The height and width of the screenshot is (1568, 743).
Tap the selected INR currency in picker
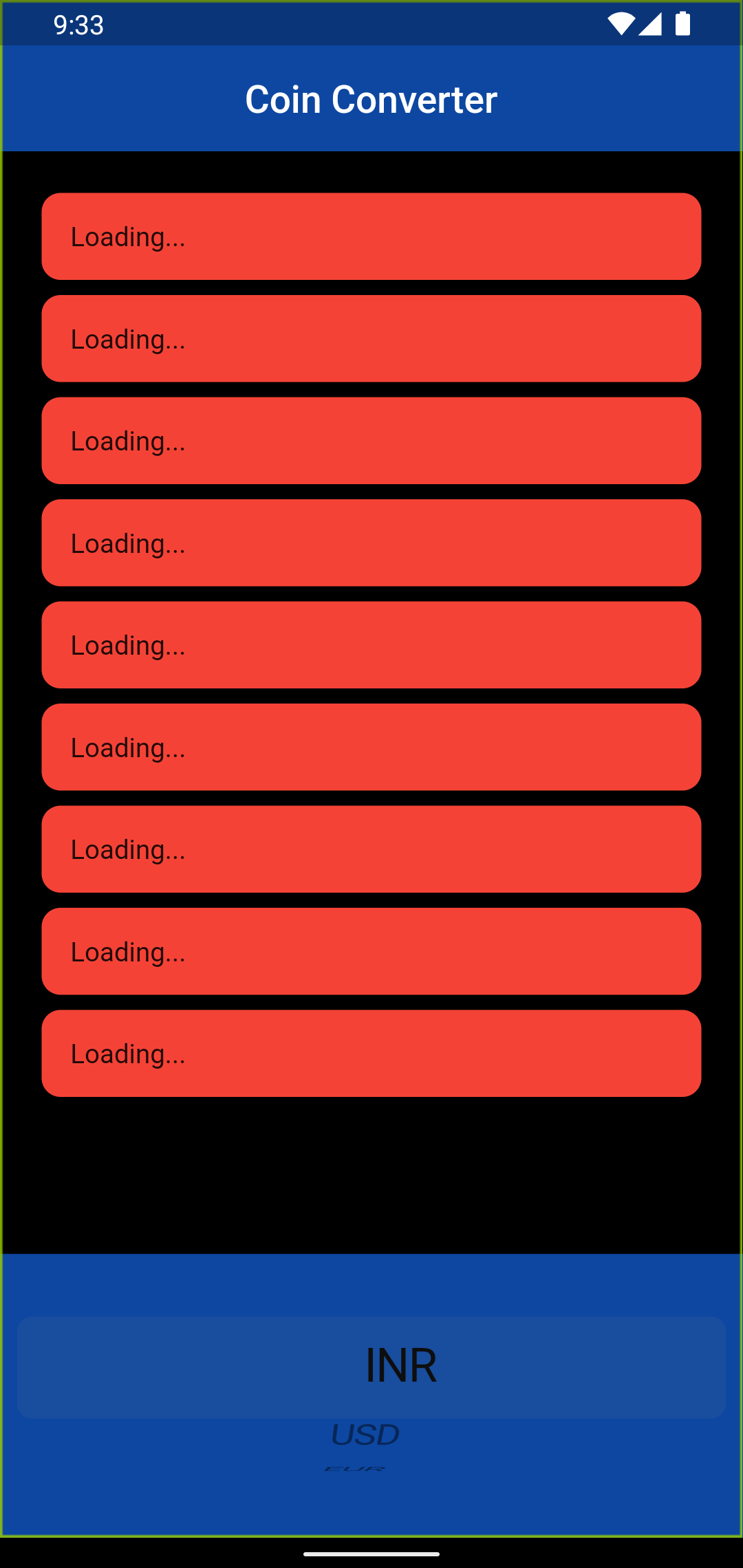[400, 1366]
